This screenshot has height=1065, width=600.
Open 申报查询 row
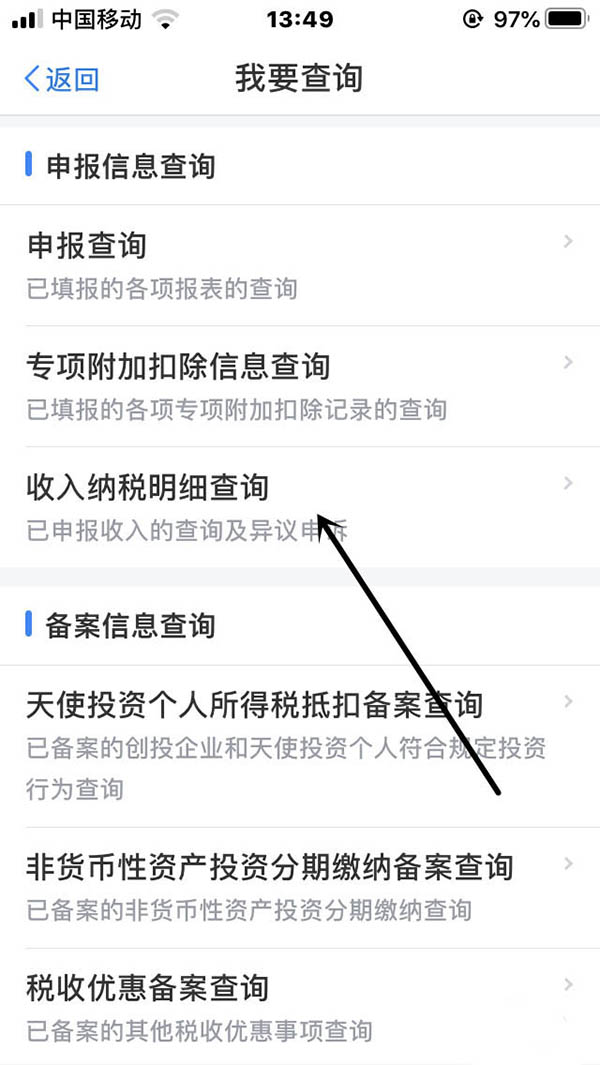[300, 265]
